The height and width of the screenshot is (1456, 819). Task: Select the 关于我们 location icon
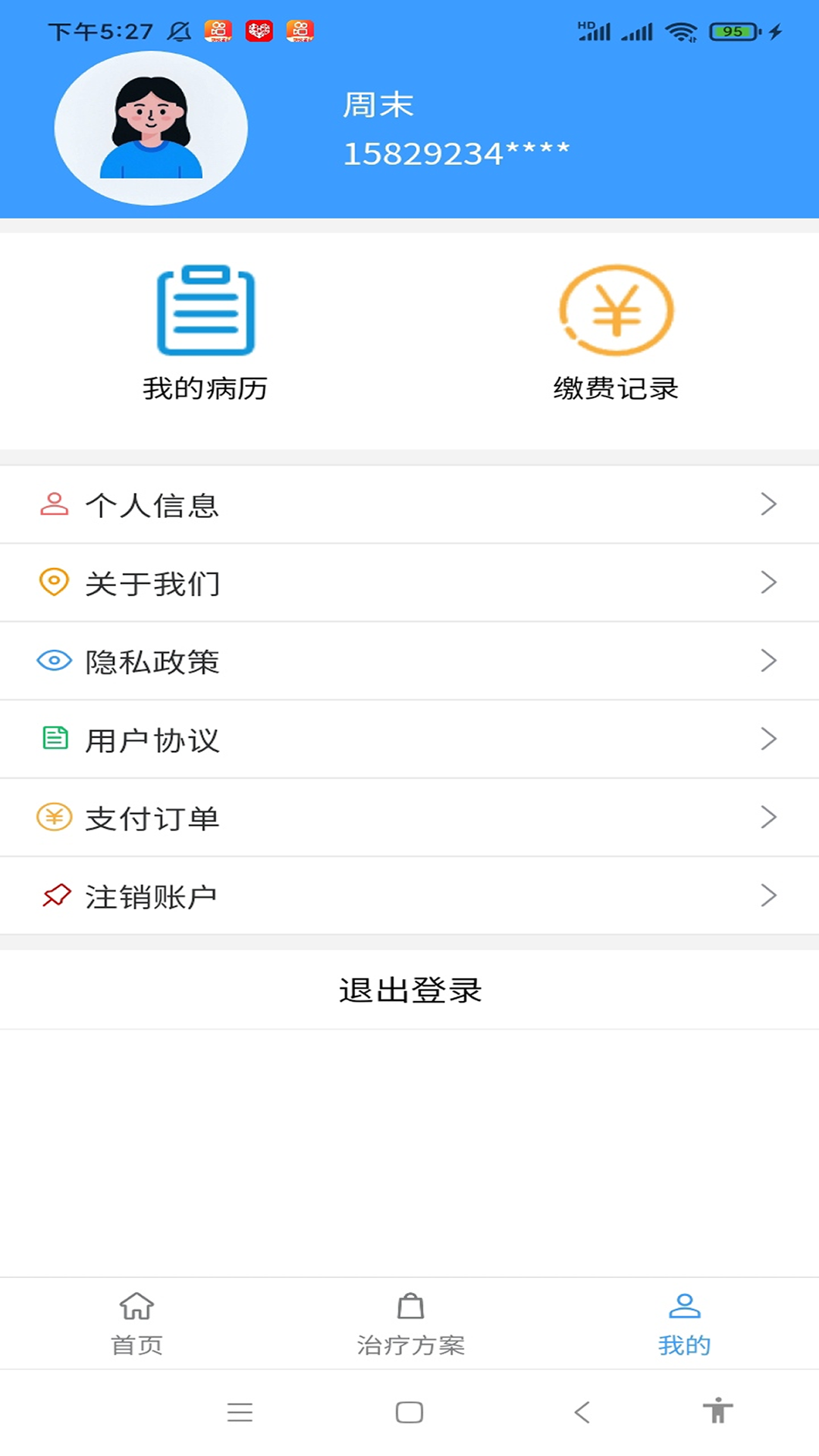pos(53,582)
